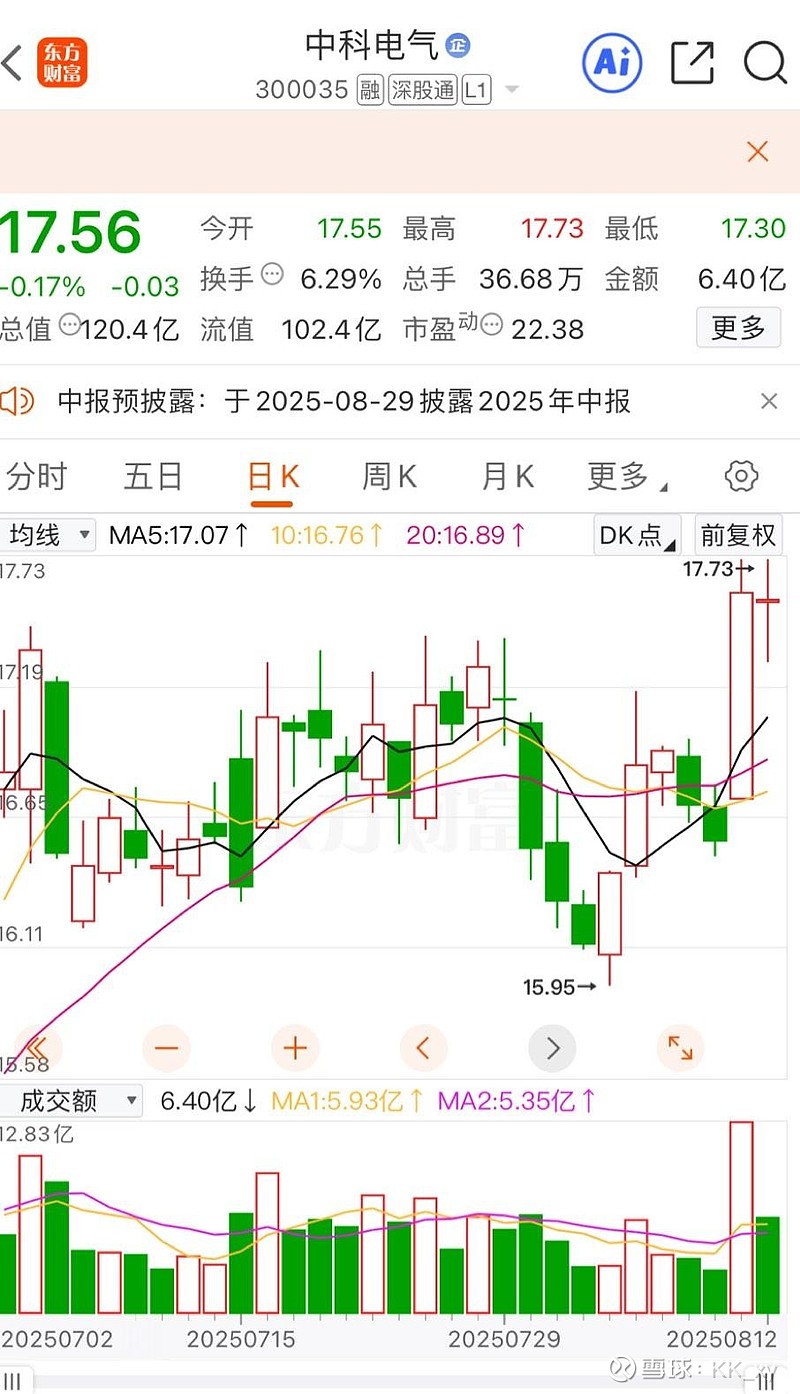Zoom in the chart with plus button
The width and height of the screenshot is (800, 1394).
pos(295,1048)
